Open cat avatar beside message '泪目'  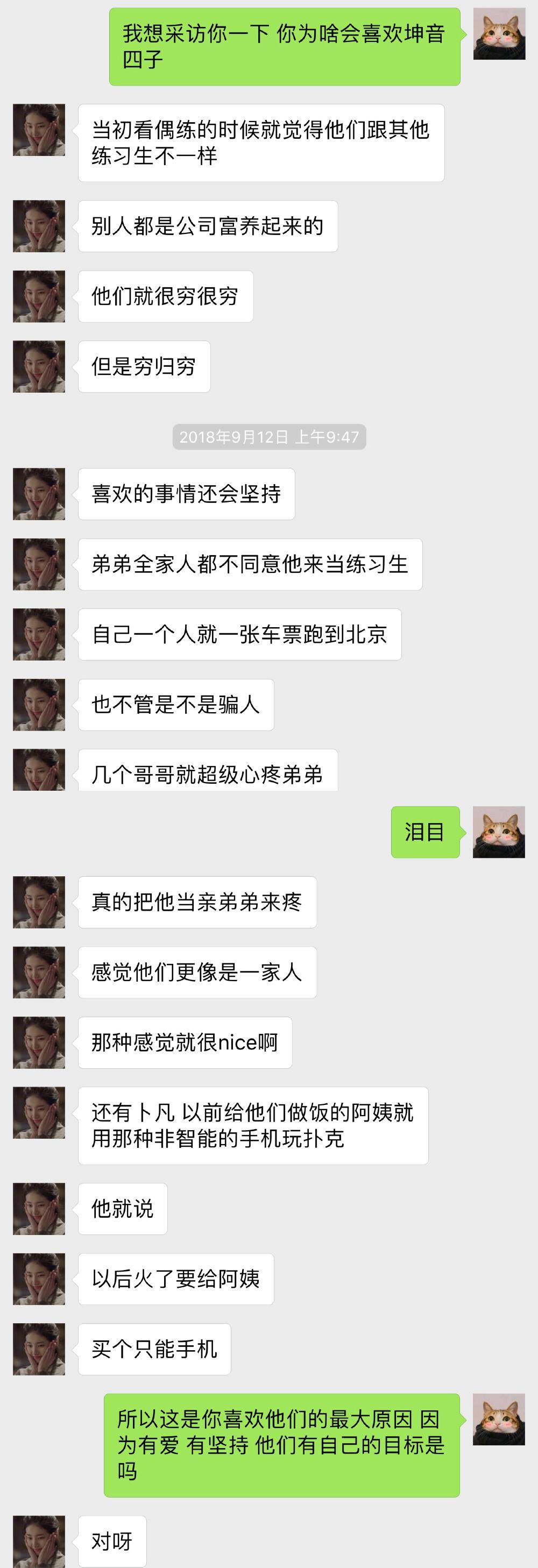[x=498, y=832]
